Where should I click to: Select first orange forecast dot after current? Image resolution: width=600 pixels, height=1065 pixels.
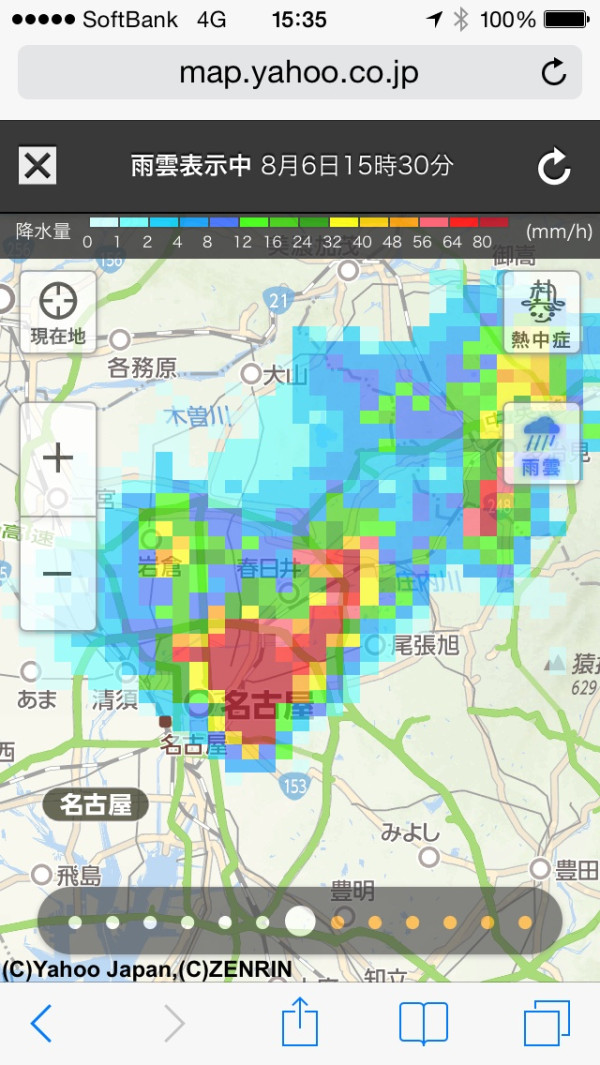338,922
